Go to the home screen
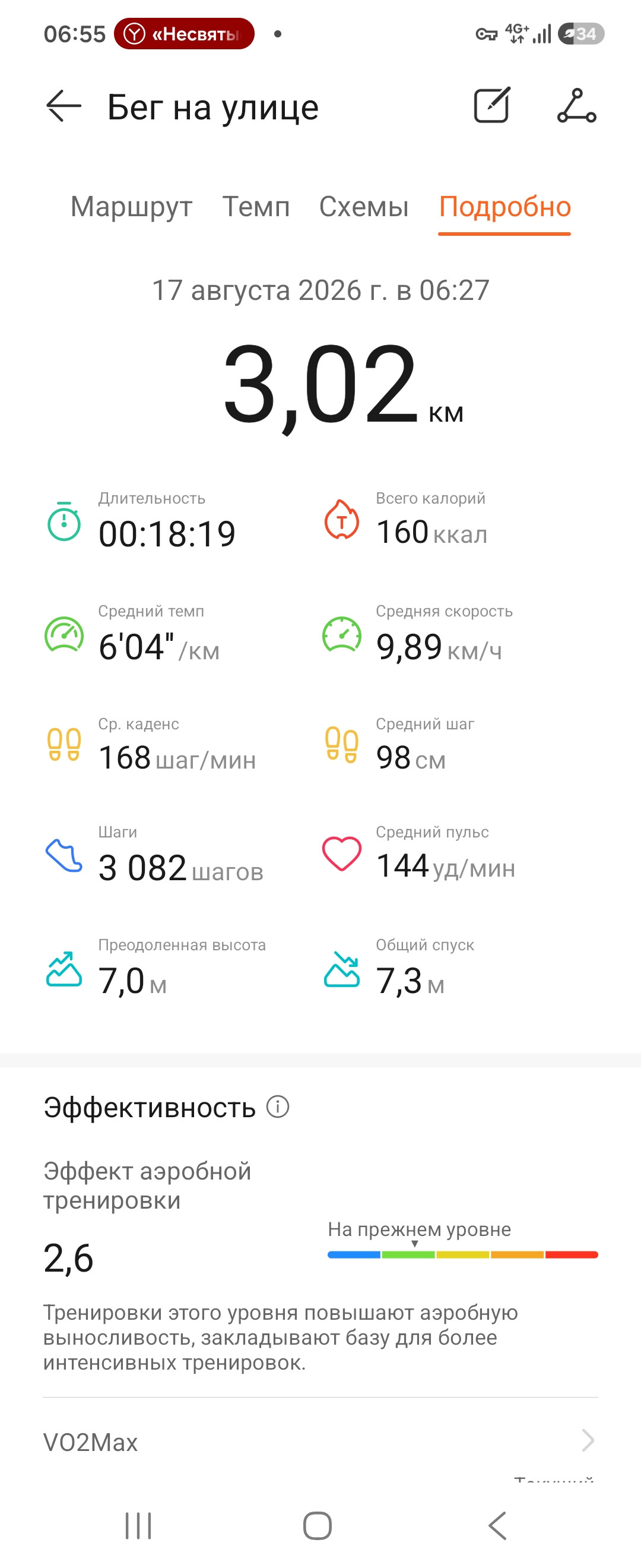 pyautogui.click(x=318, y=1525)
